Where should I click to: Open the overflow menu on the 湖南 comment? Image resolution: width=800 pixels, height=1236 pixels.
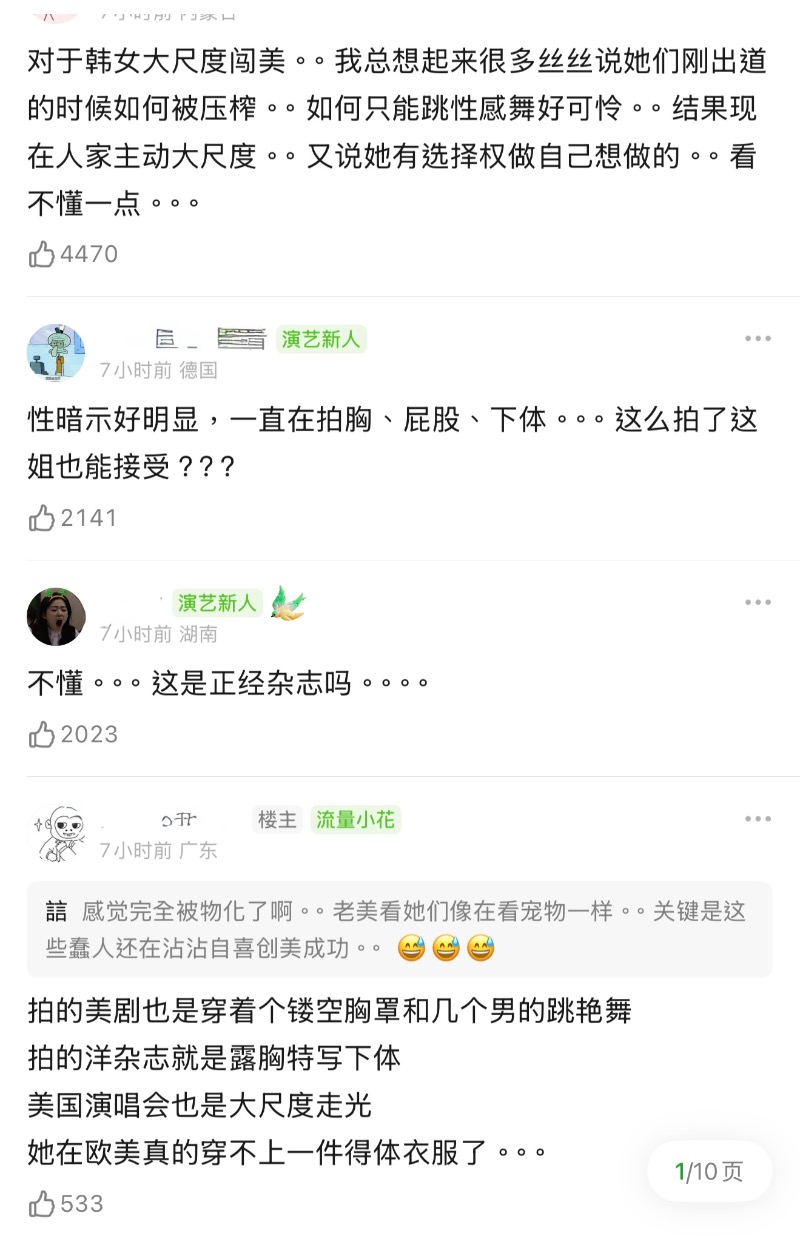pyautogui.click(x=758, y=603)
